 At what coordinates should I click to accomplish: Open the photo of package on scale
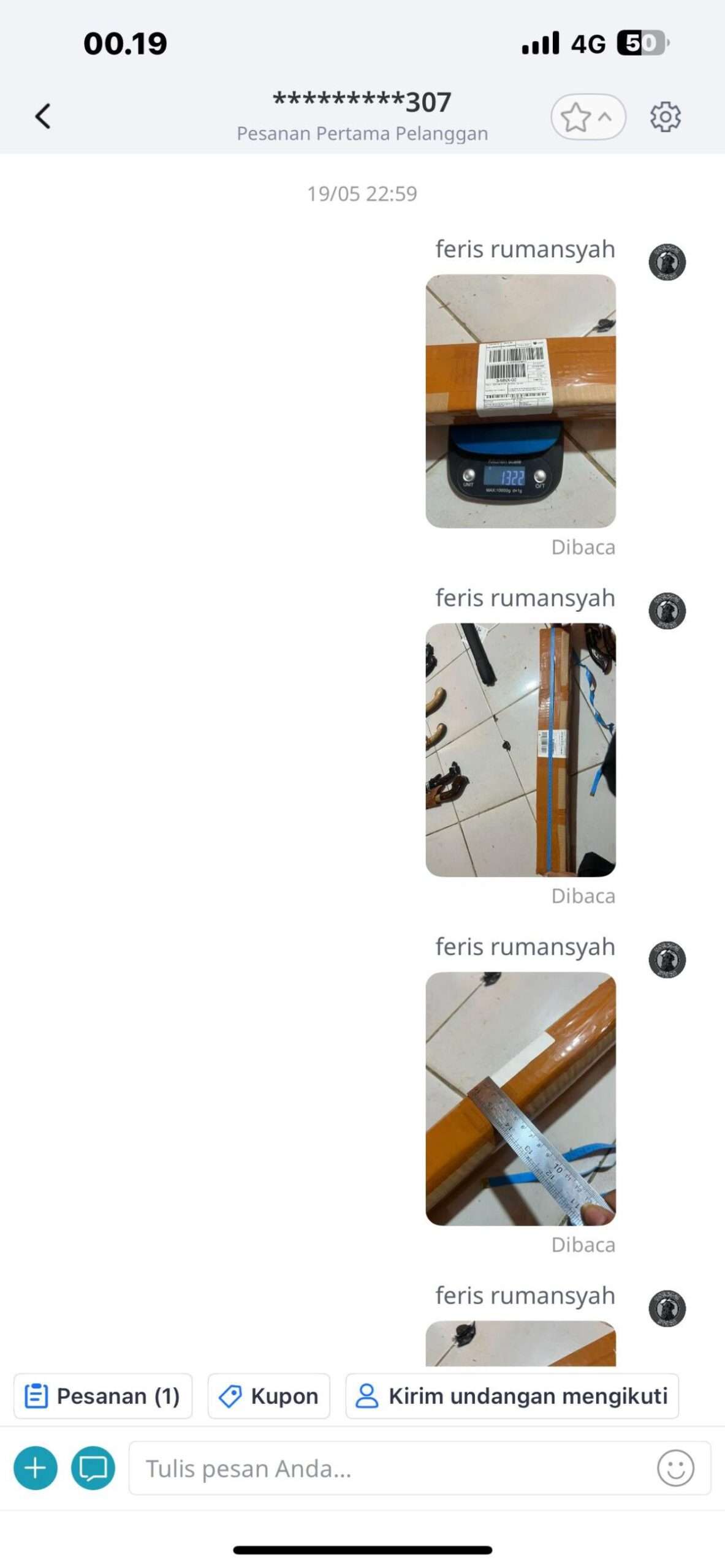[x=520, y=401]
